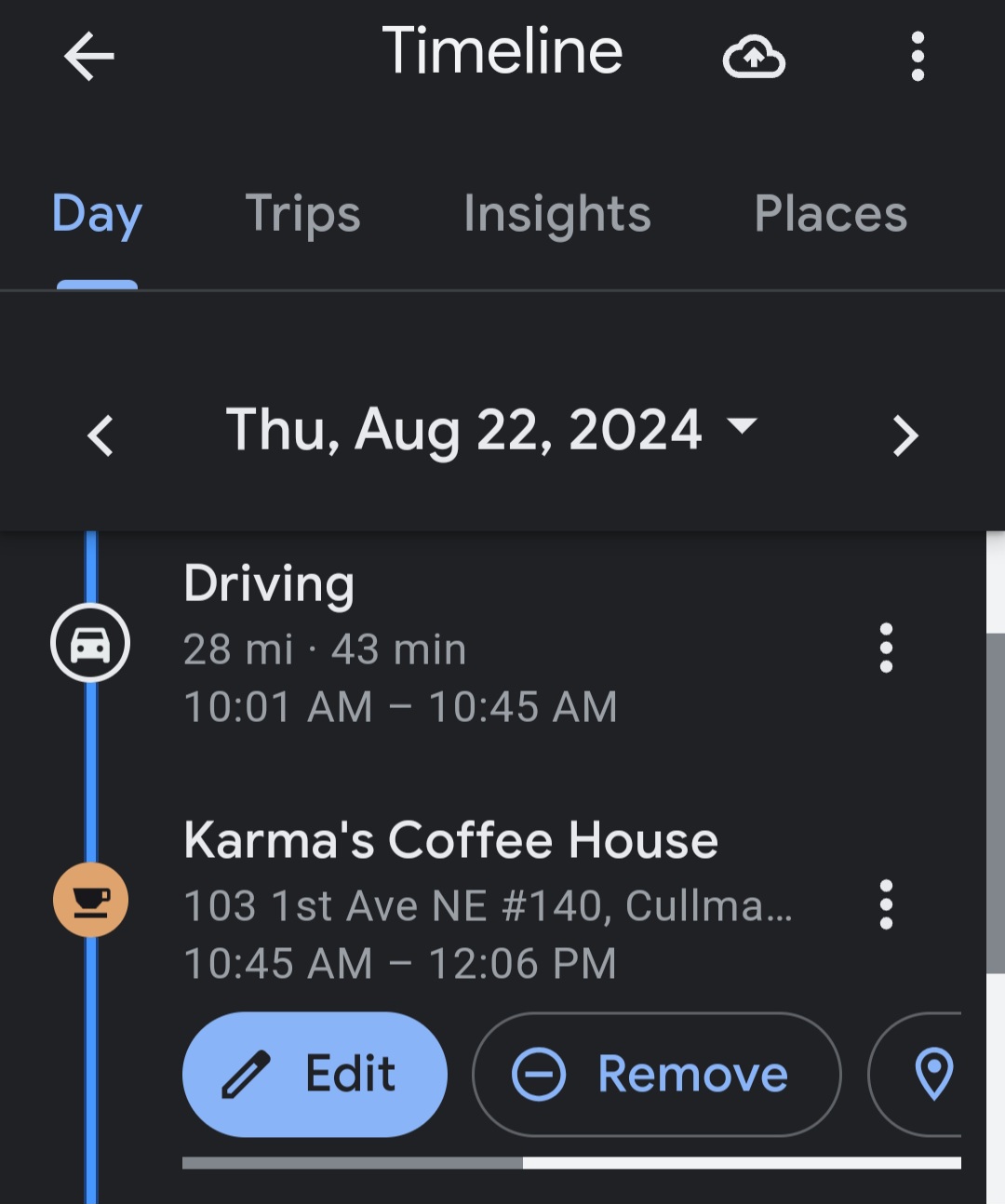Go back from the Timeline screen

[89, 56]
